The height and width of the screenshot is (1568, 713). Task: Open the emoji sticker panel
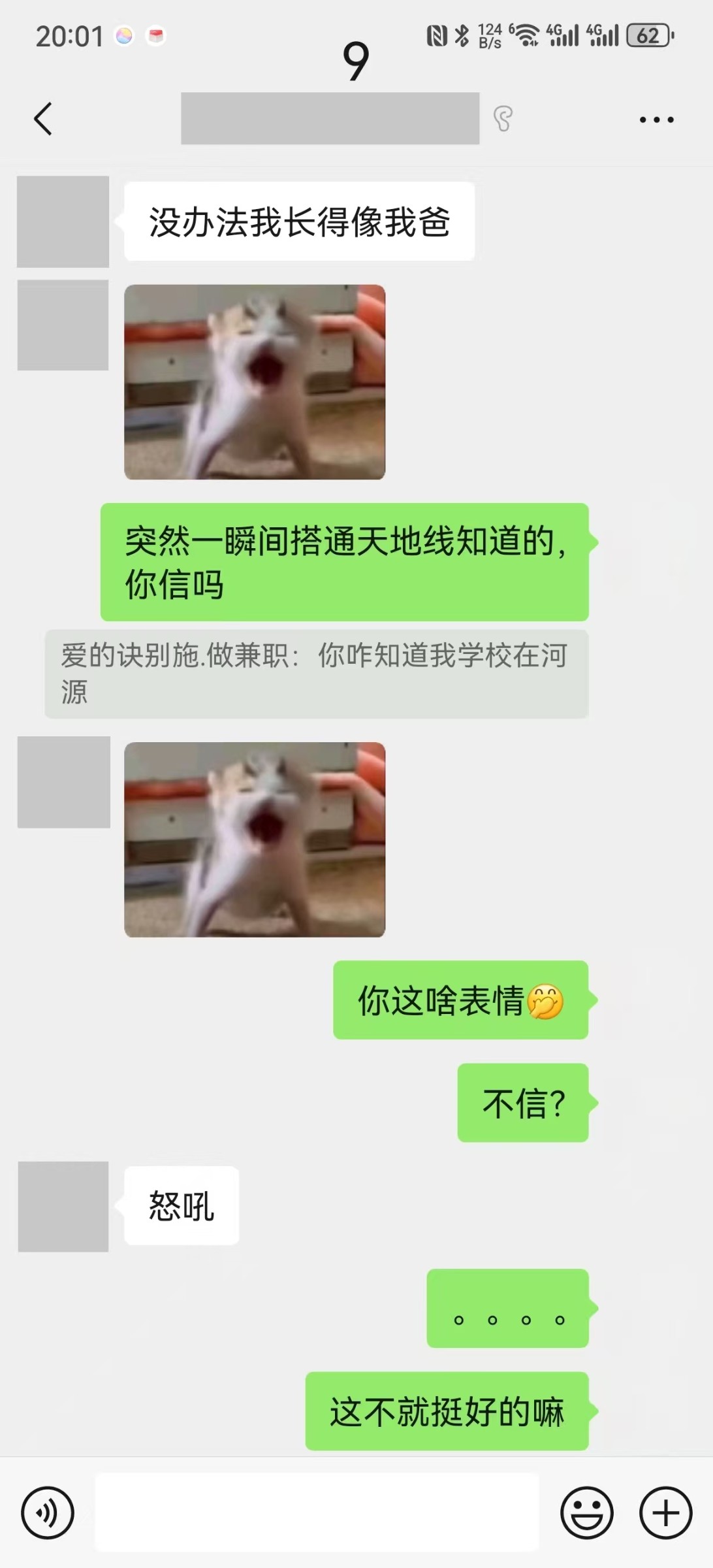pyautogui.click(x=586, y=1512)
